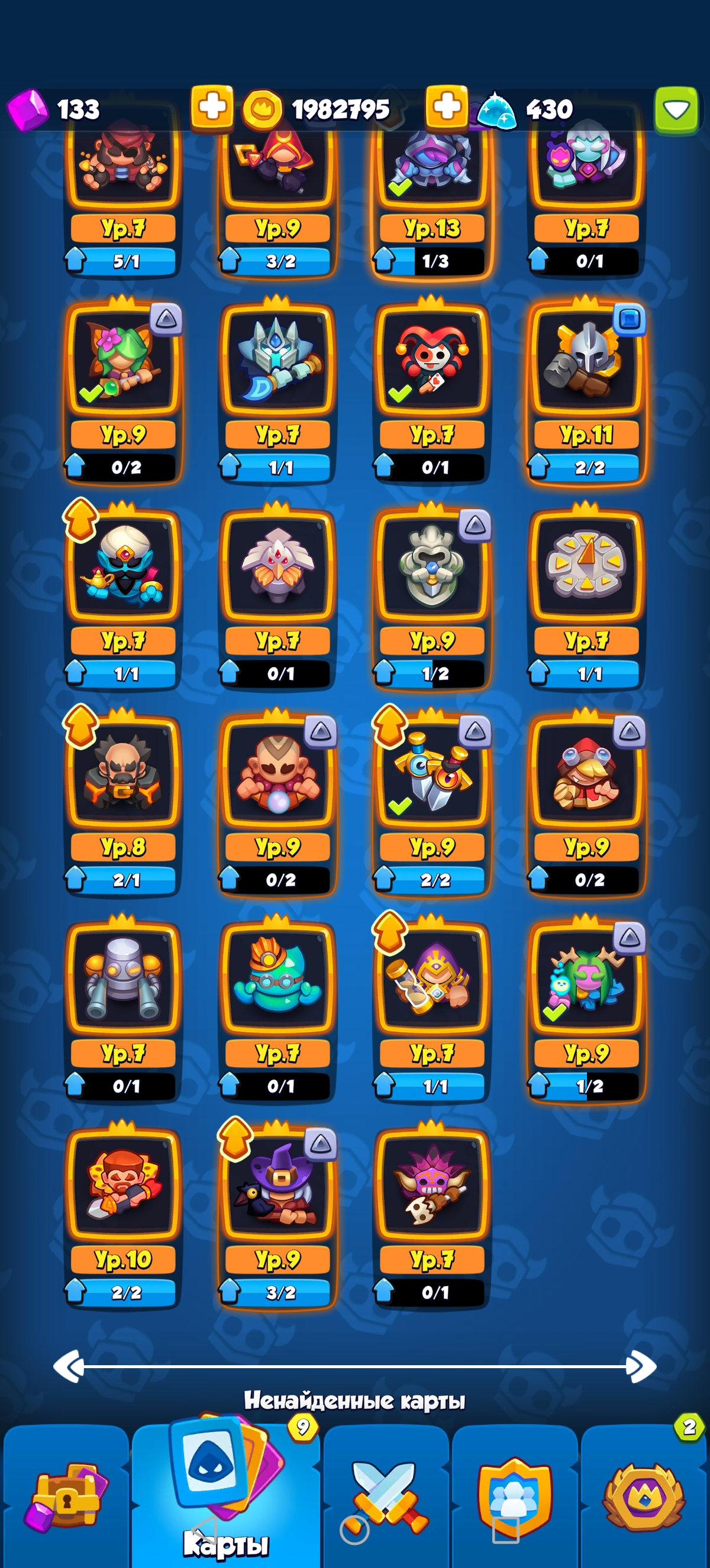Select the purple tribal mask shaman card
710x1568 pixels.
(433, 1215)
